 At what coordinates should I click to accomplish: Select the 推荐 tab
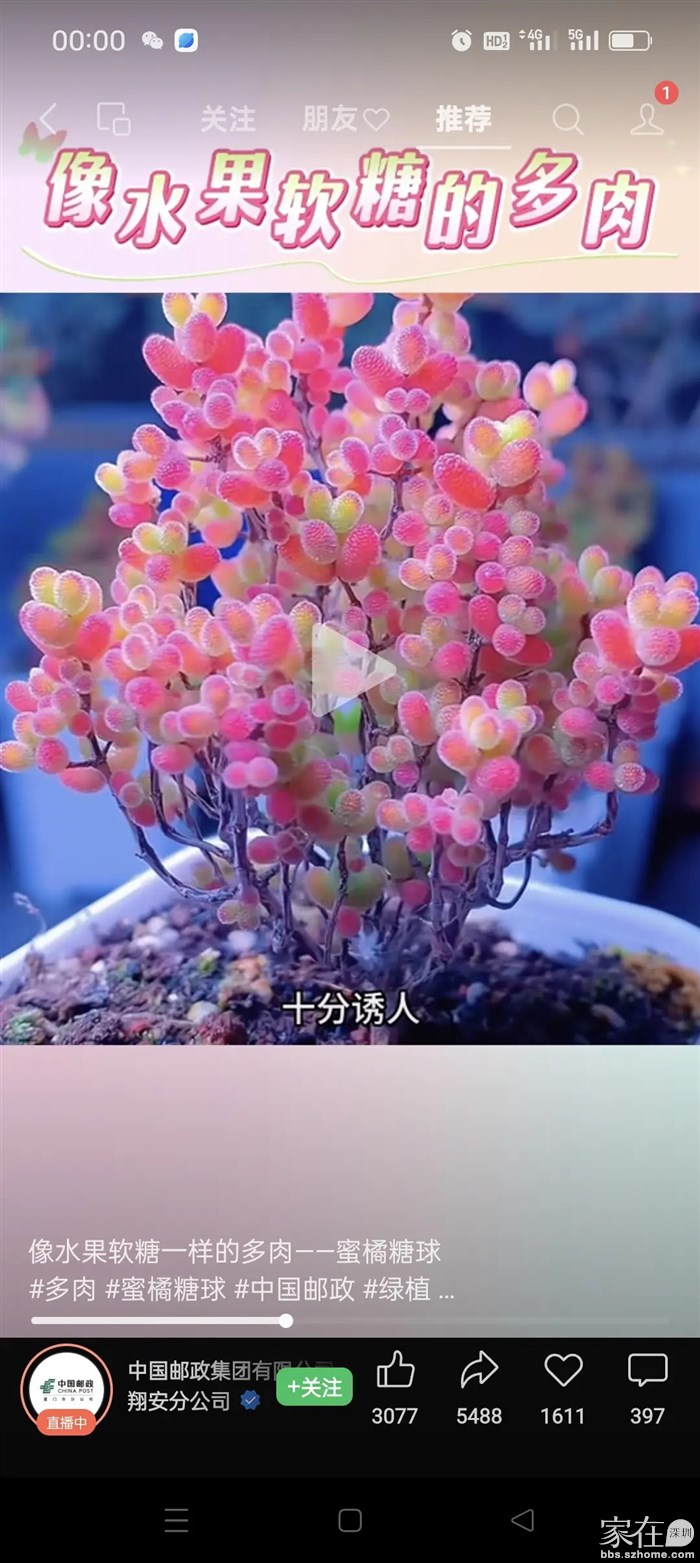click(463, 119)
